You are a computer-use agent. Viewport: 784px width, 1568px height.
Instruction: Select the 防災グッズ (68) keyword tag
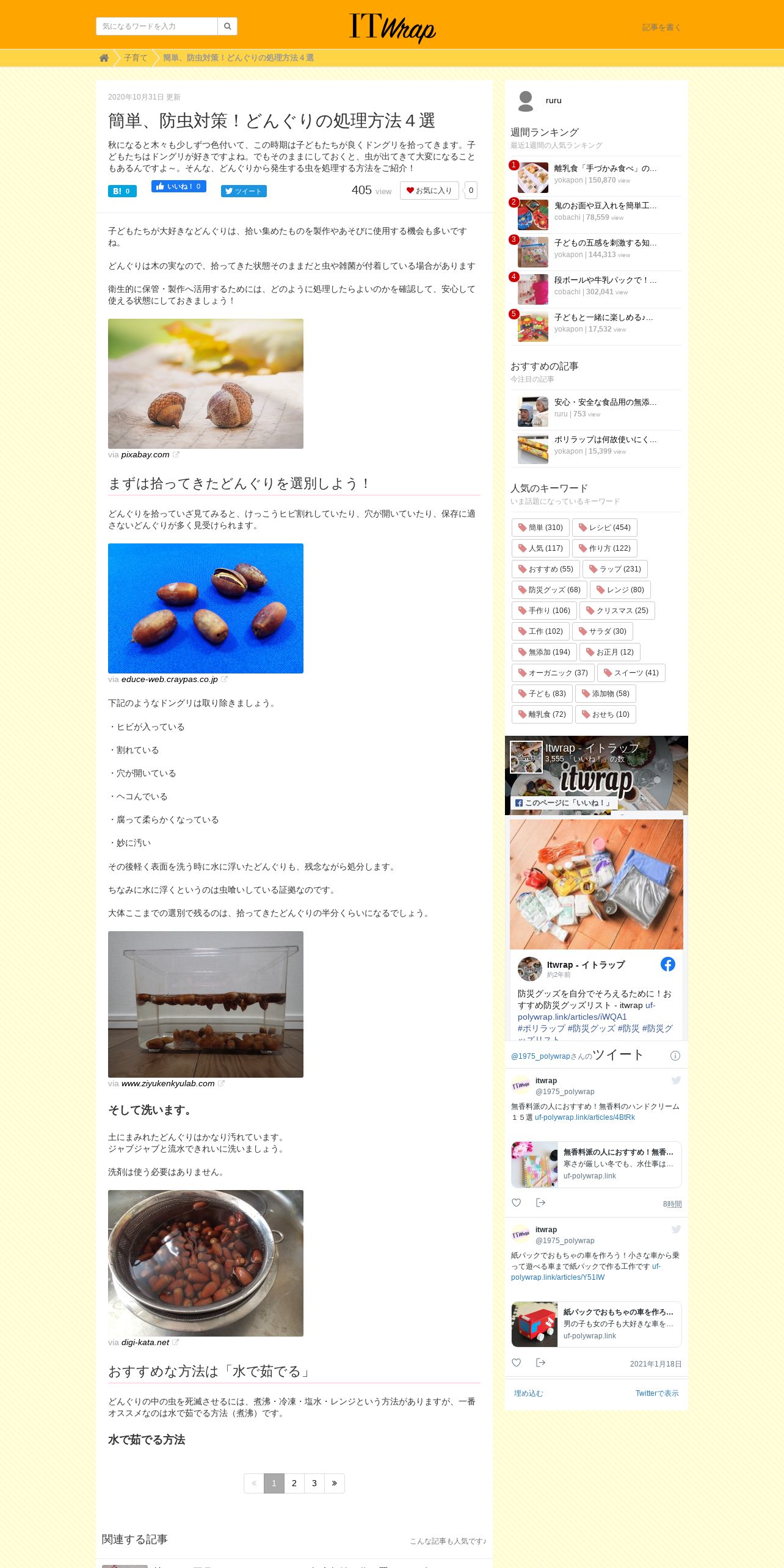(x=550, y=590)
